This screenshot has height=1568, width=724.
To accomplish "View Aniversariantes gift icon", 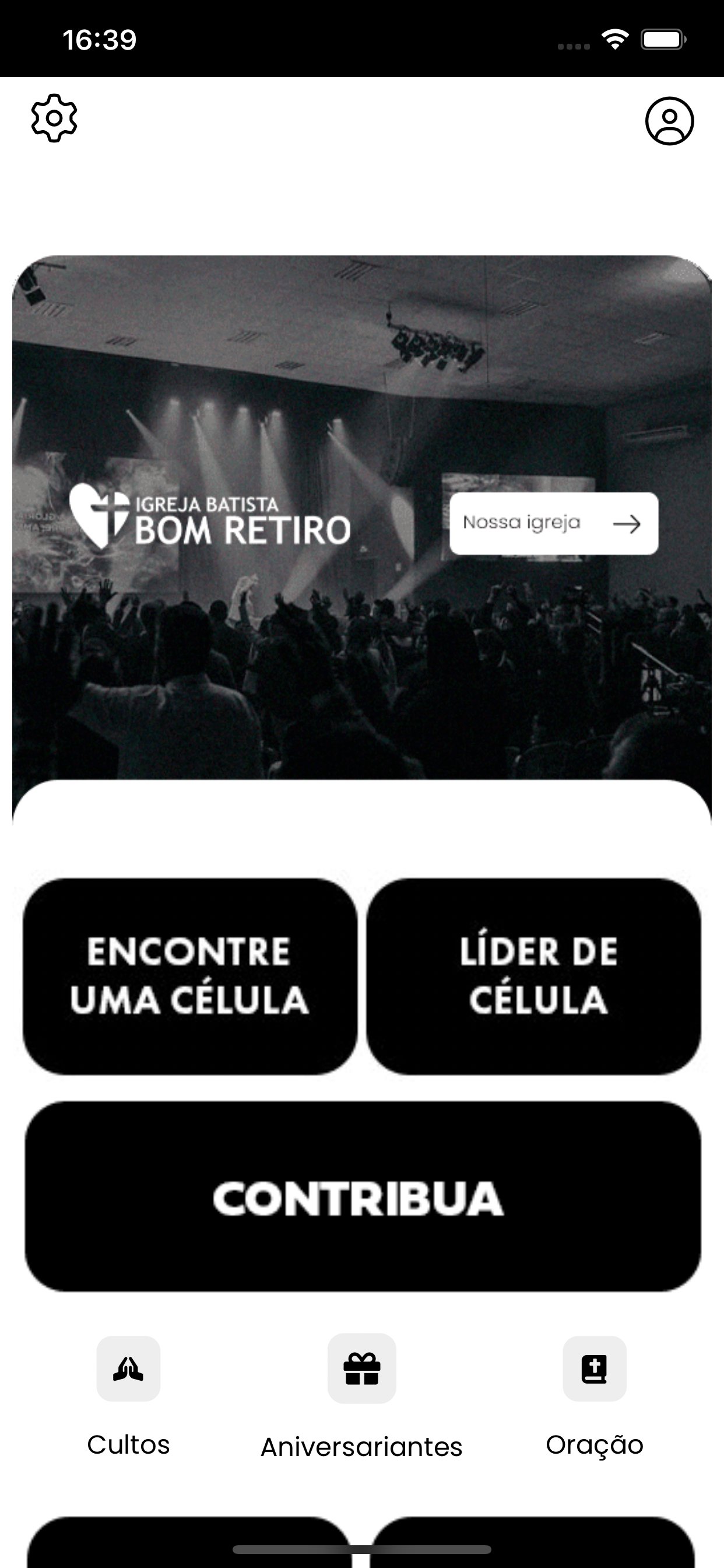I will [362, 1369].
